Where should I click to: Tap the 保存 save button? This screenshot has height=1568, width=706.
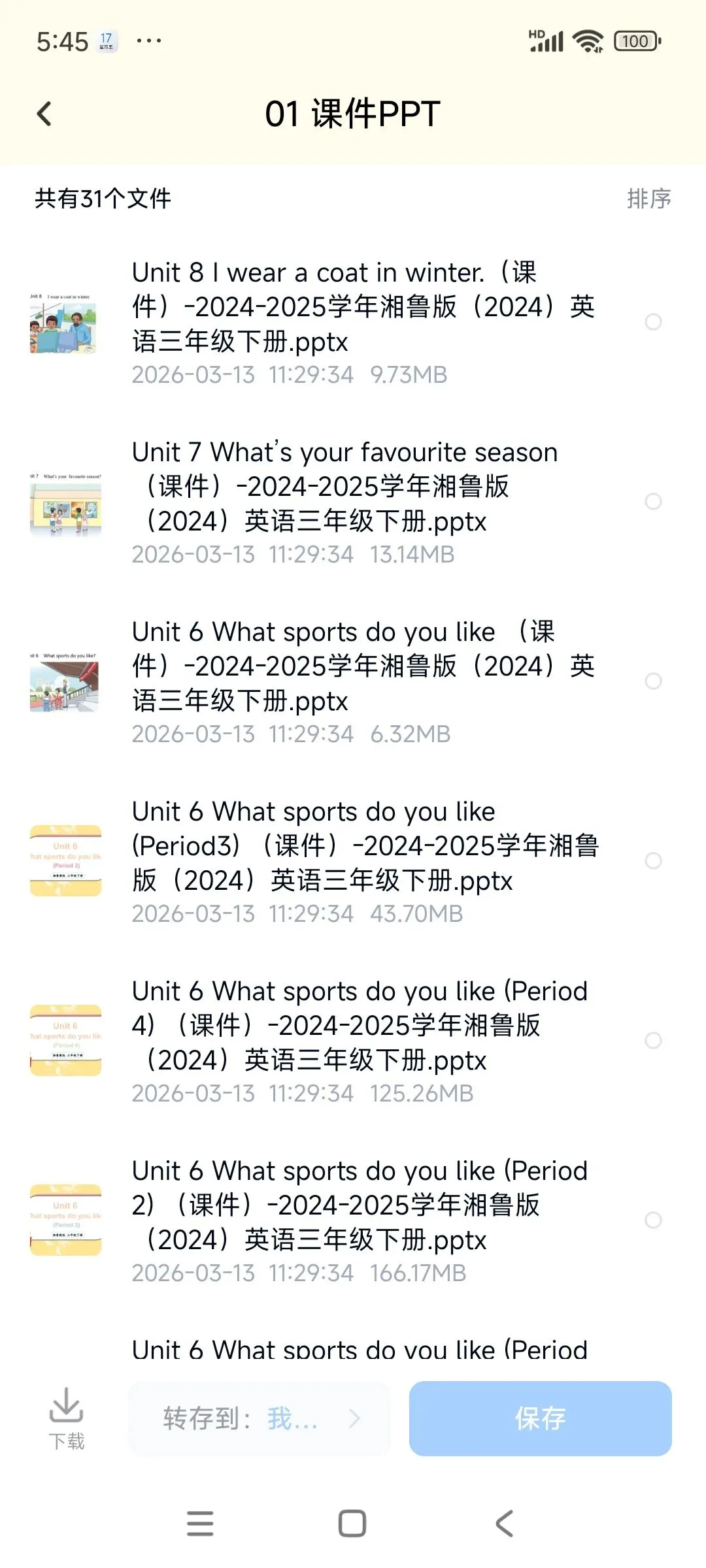point(540,1418)
